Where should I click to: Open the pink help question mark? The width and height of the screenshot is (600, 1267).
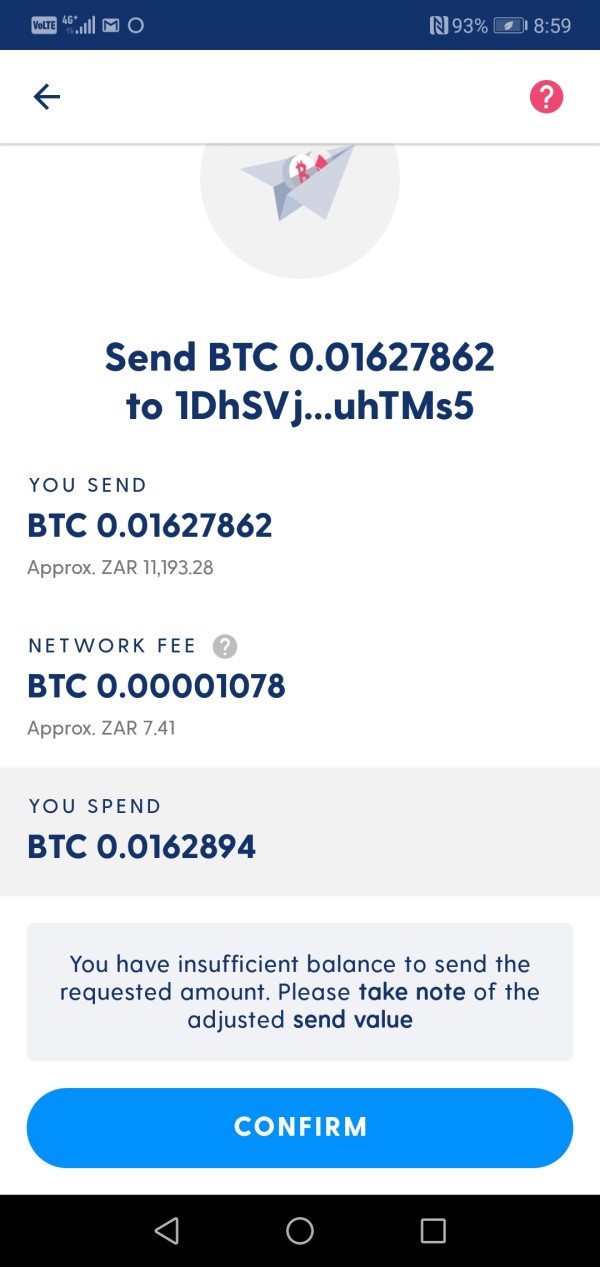(546, 97)
